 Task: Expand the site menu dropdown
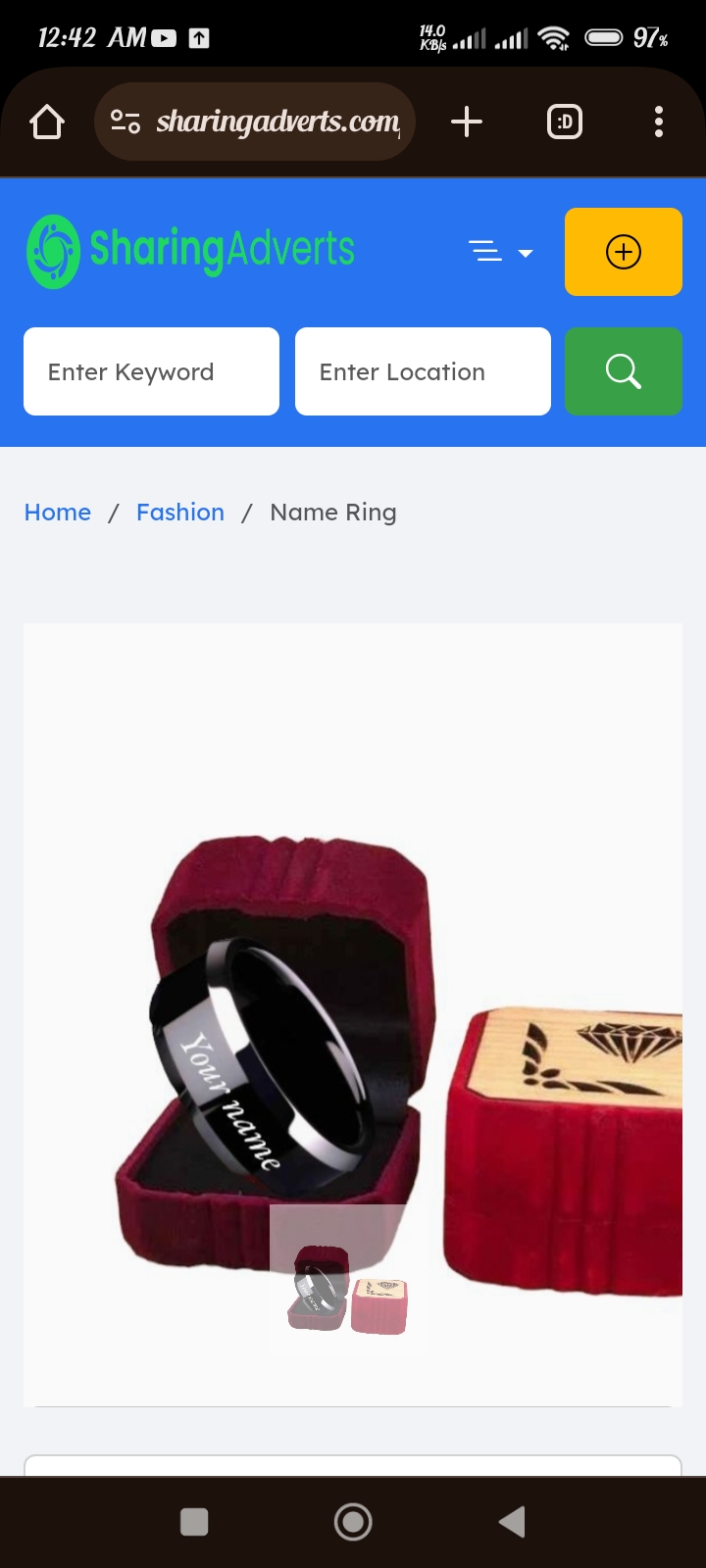[500, 252]
